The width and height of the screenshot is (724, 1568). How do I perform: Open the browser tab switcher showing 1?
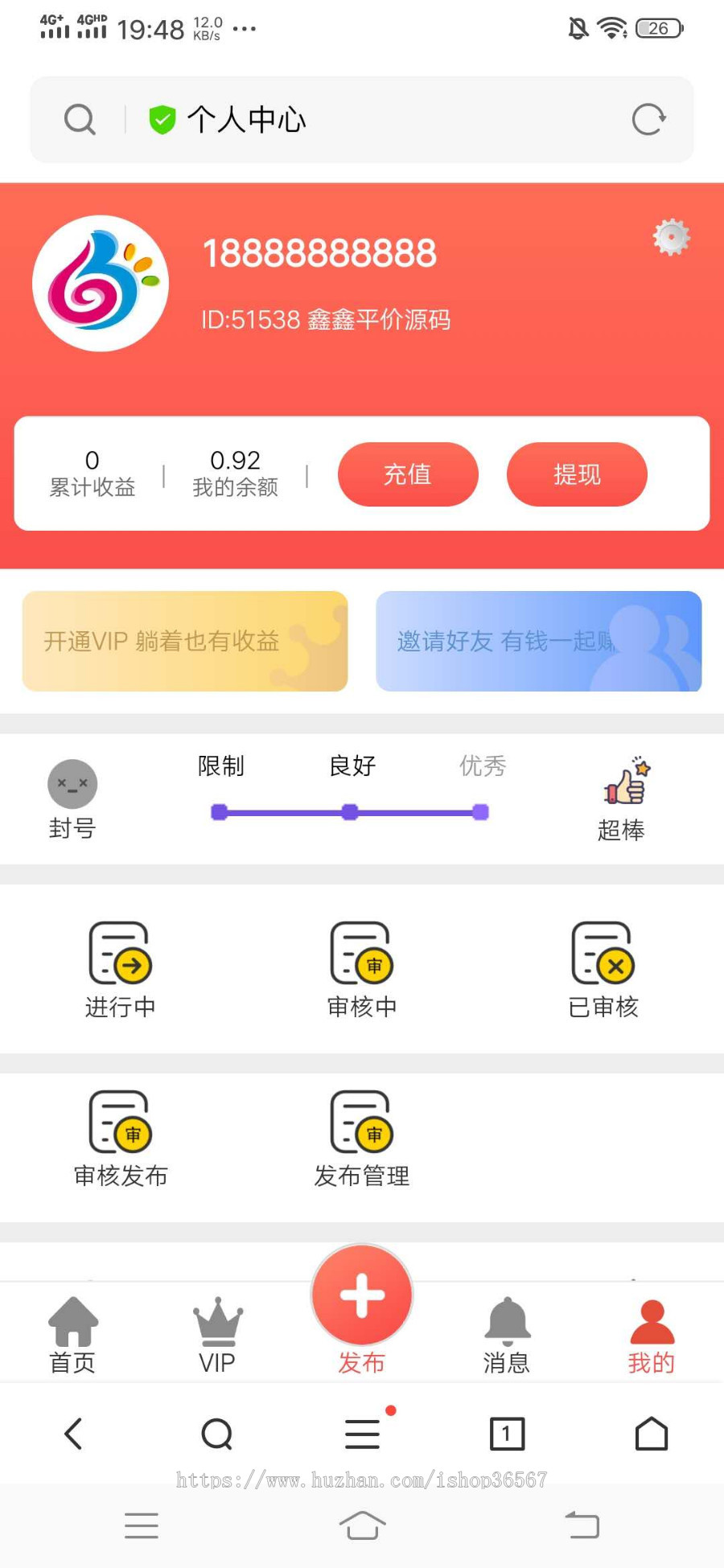click(506, 1434)
